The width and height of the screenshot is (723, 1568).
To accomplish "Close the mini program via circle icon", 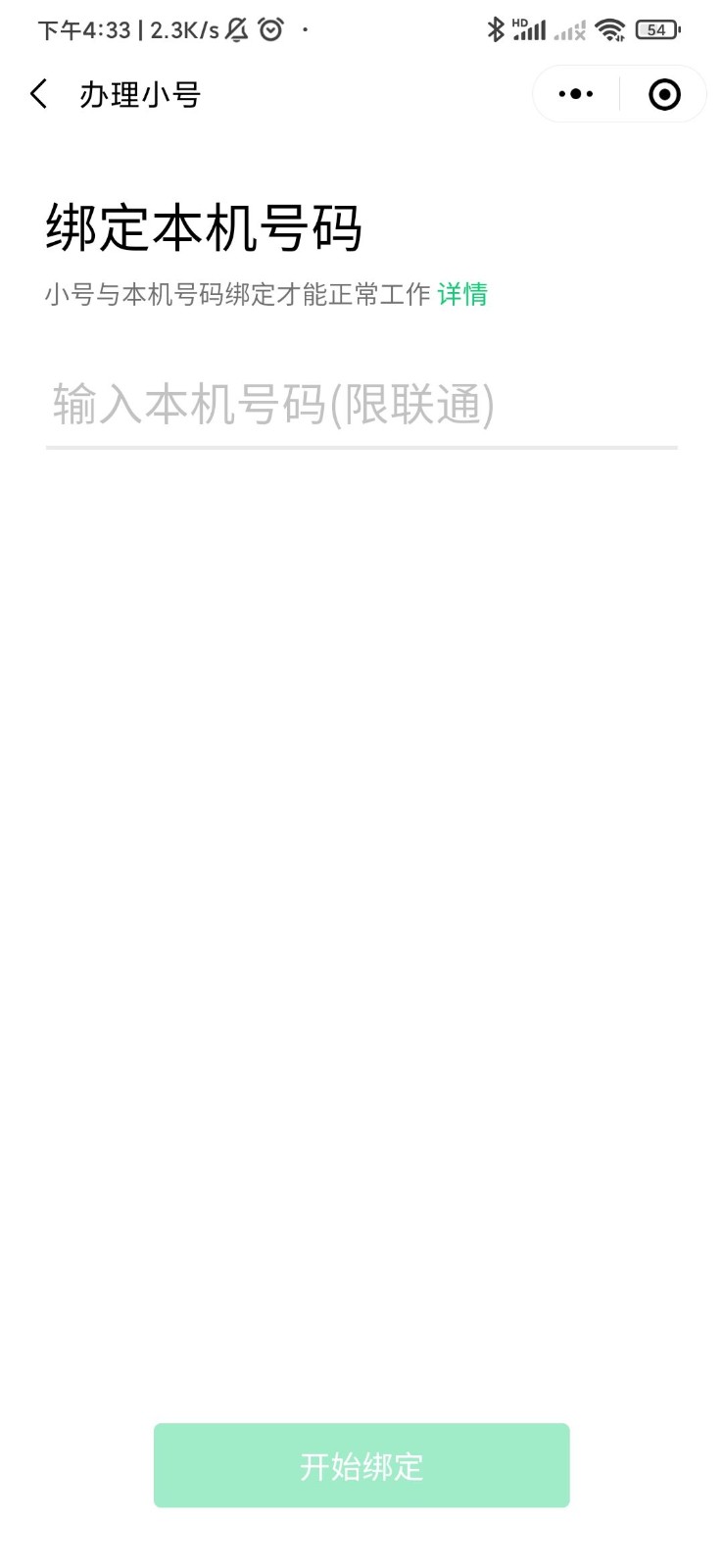I will 664,95.
